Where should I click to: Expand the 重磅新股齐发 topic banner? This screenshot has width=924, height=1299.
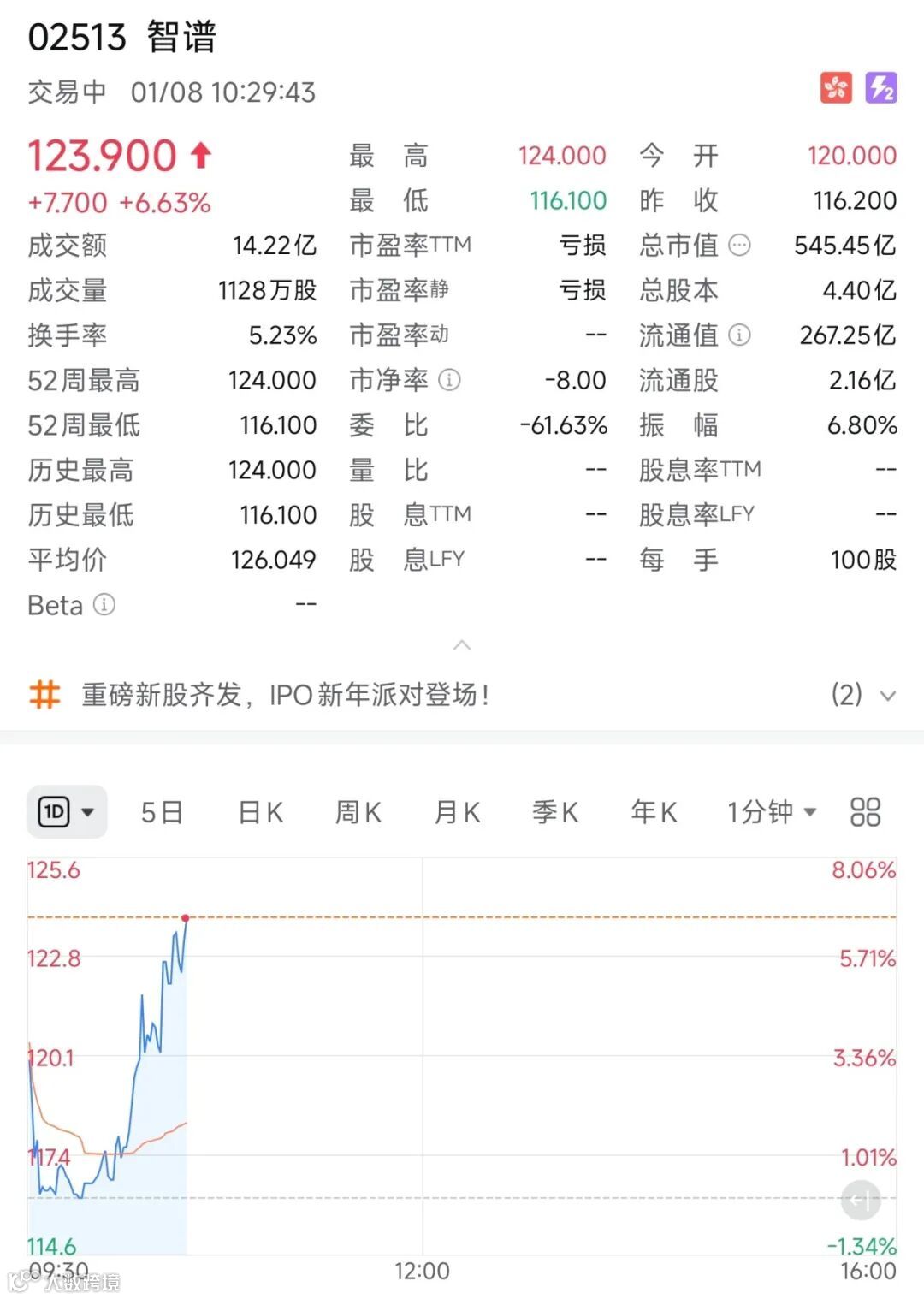[887, 696]
